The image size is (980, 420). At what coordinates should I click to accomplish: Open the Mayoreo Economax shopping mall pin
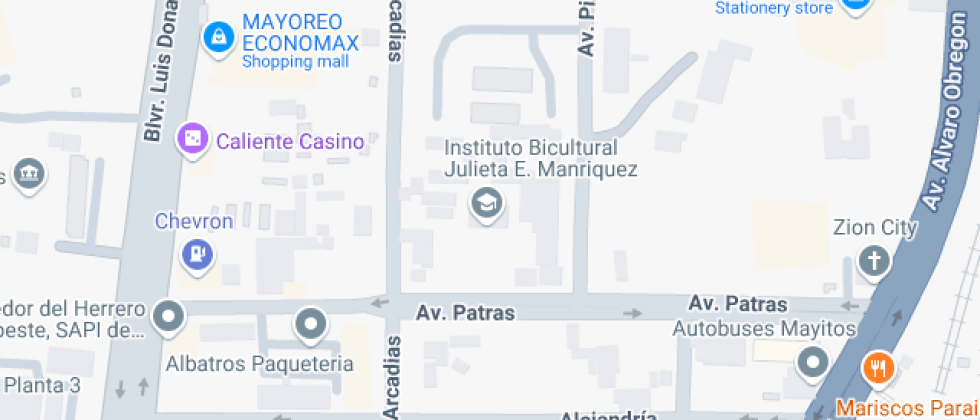pos(218,38)
